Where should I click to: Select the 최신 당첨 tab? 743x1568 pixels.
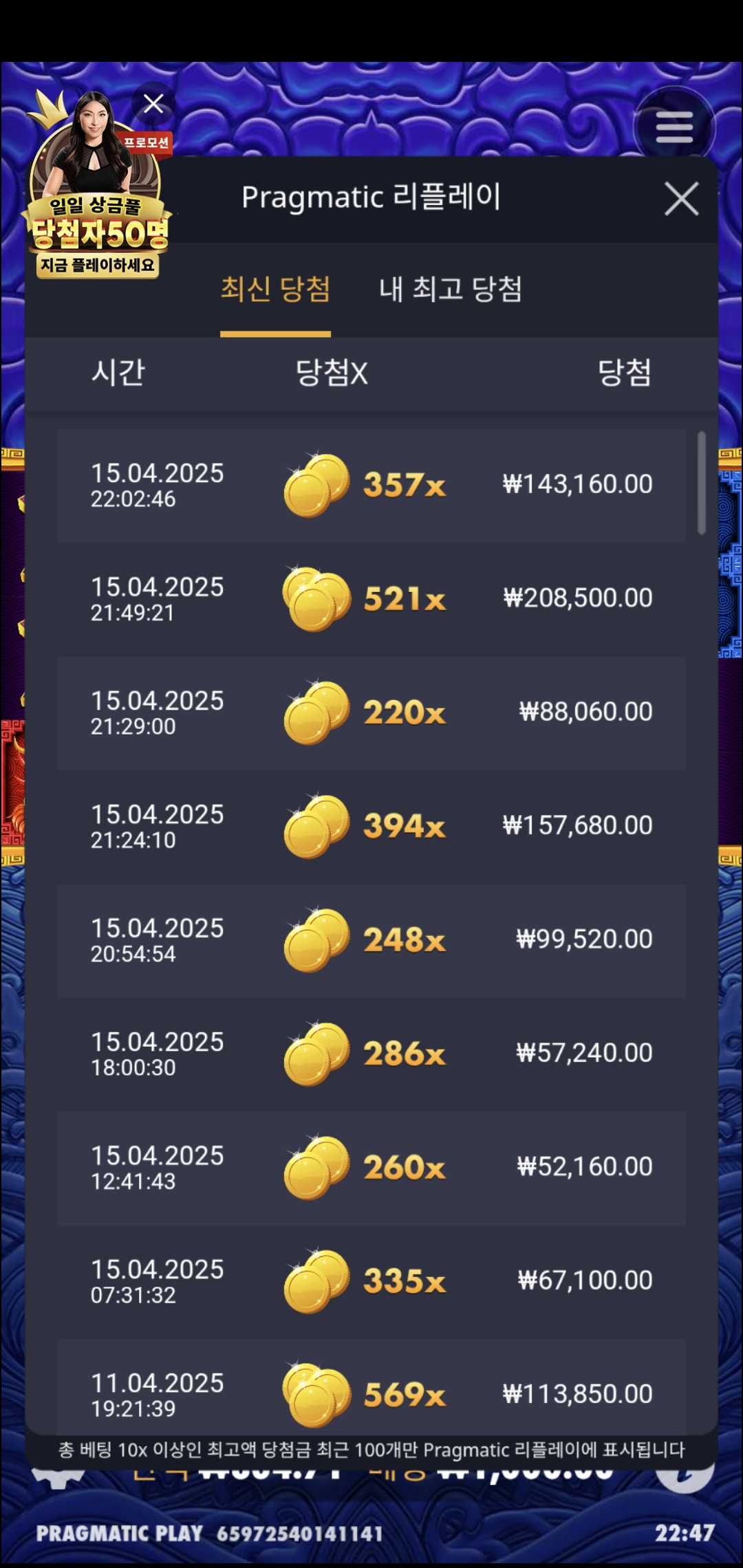(x=275, y=289)
